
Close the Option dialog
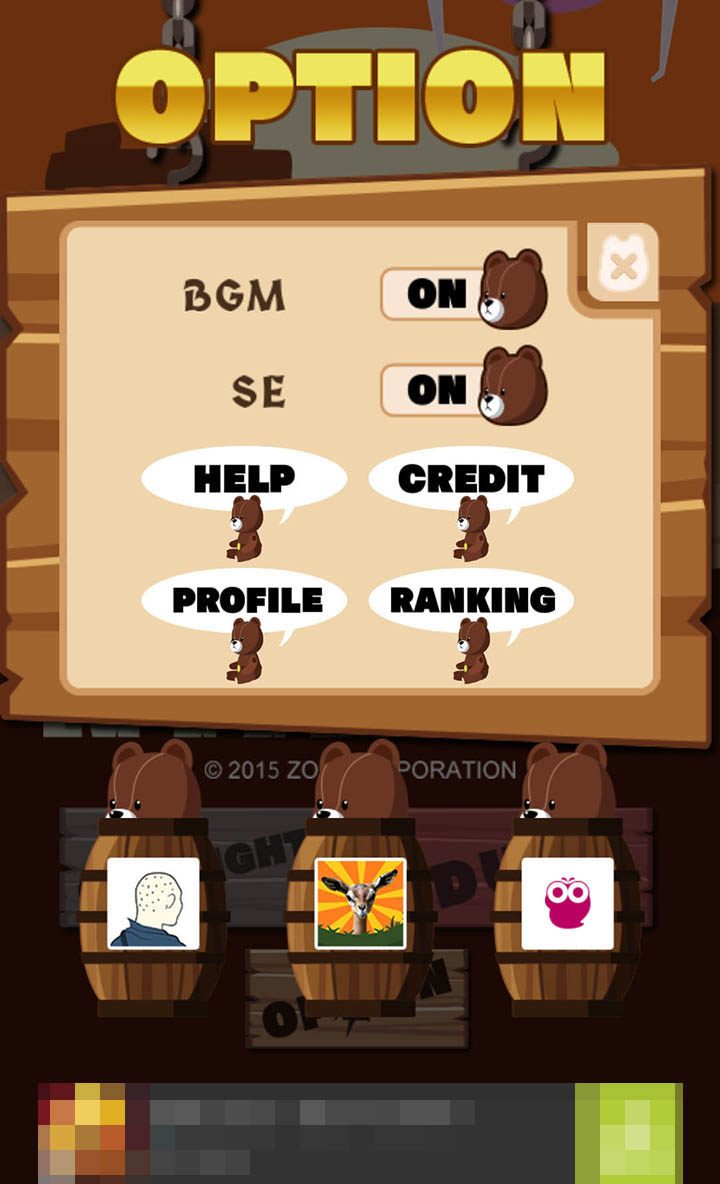623,265
